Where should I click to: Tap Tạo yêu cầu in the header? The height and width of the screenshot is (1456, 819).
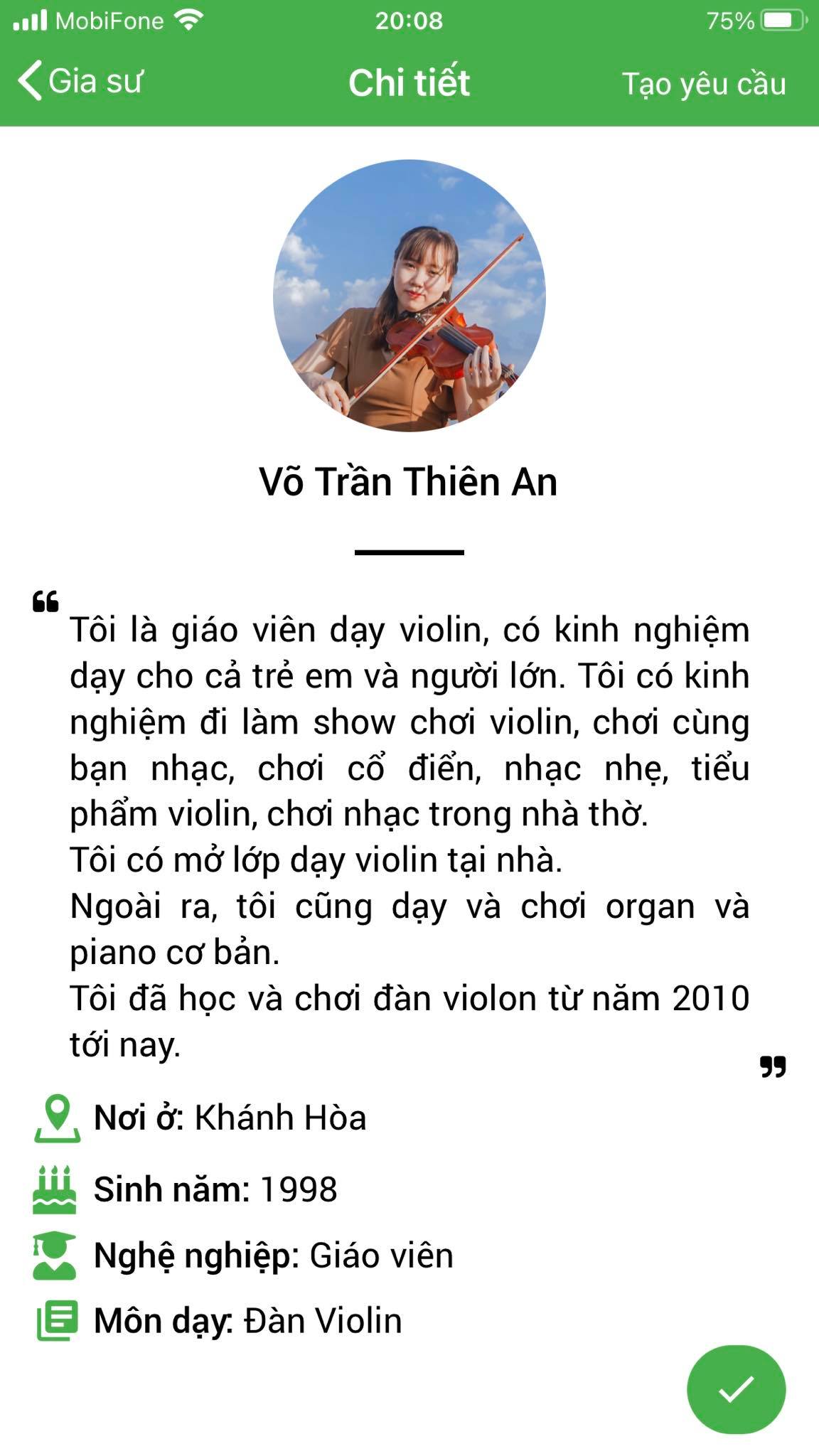pyautogui.click(x=703, y=84)
